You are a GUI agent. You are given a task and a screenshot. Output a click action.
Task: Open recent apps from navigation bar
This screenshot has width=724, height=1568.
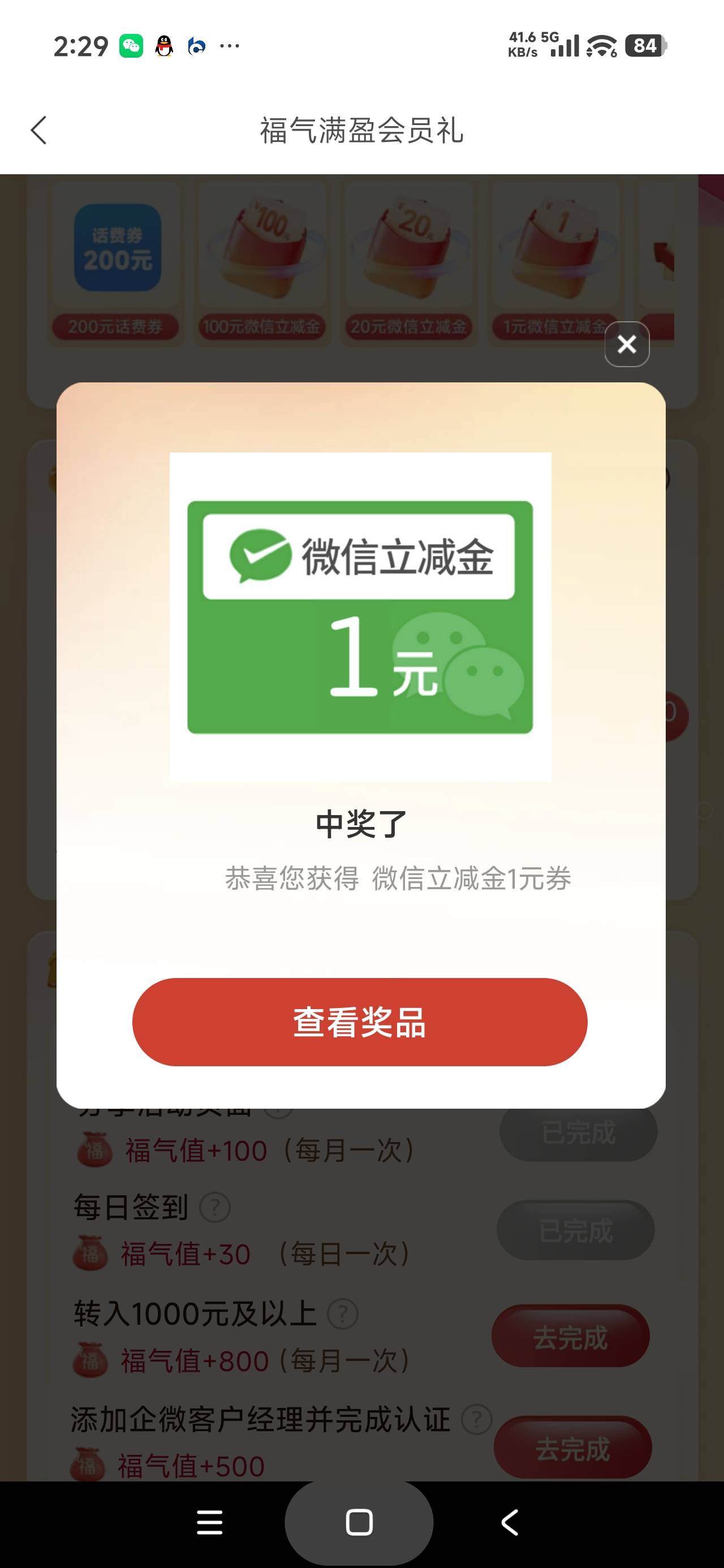click(x=209, y=1522)
